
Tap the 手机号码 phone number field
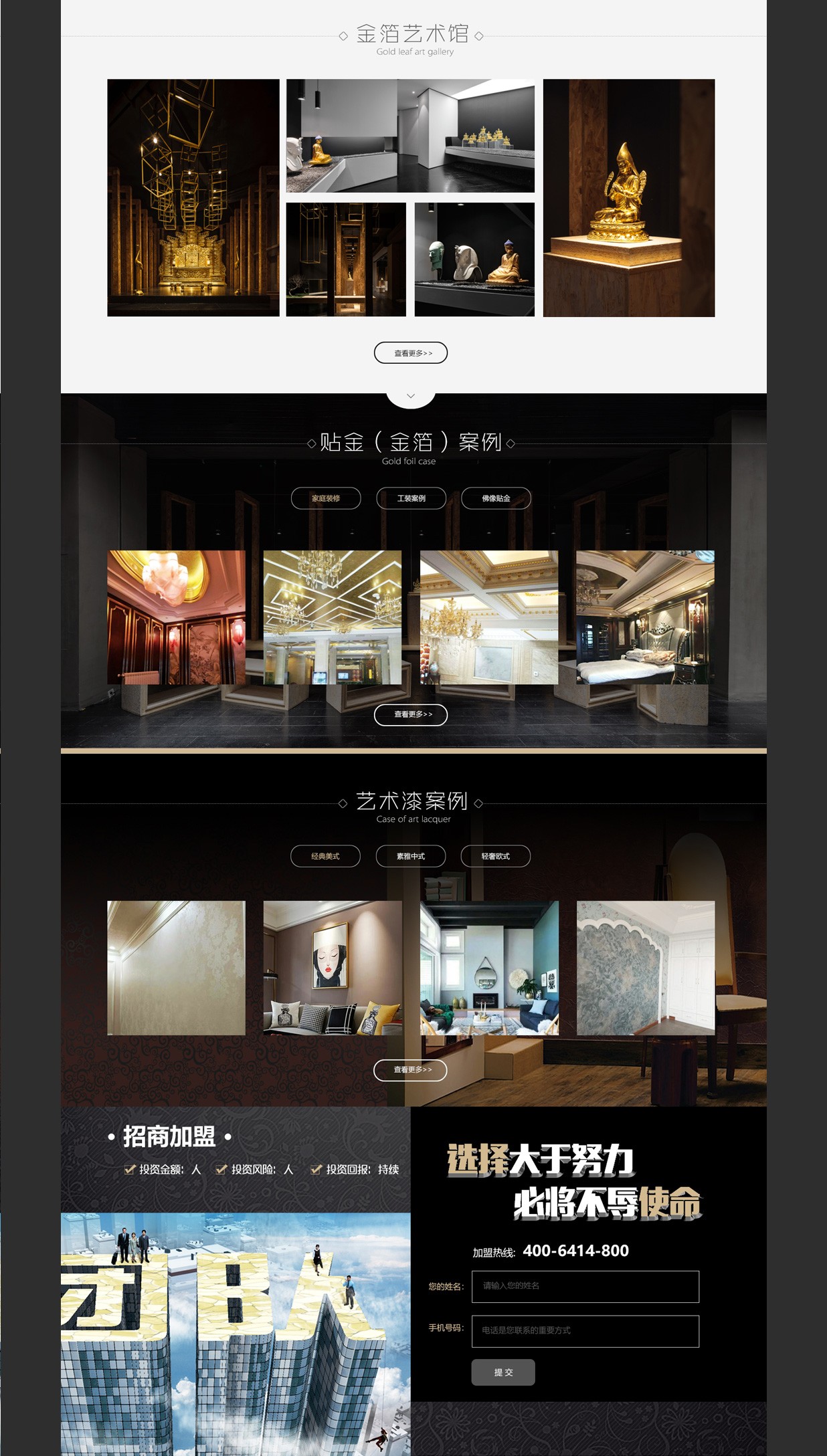[x=585, y=1331]
